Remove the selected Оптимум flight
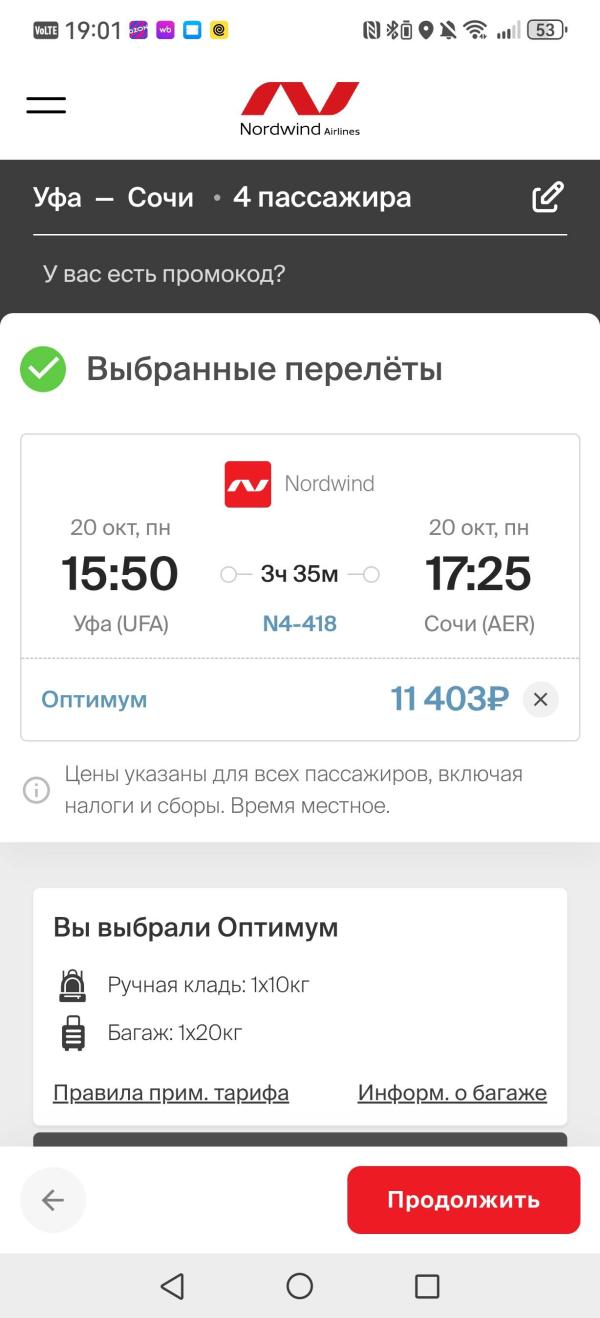The width and height of the screenshot is (600, 1318). 541,700
